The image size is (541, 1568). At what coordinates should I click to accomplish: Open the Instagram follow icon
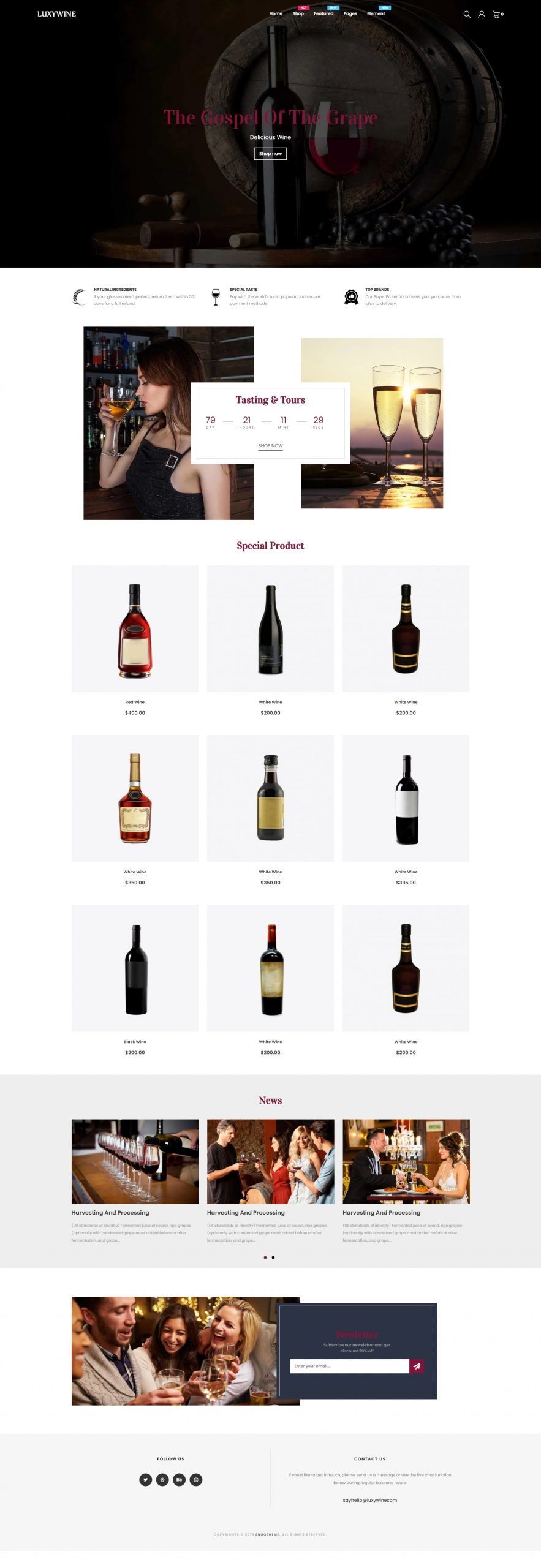click(x=196, y=1480)
